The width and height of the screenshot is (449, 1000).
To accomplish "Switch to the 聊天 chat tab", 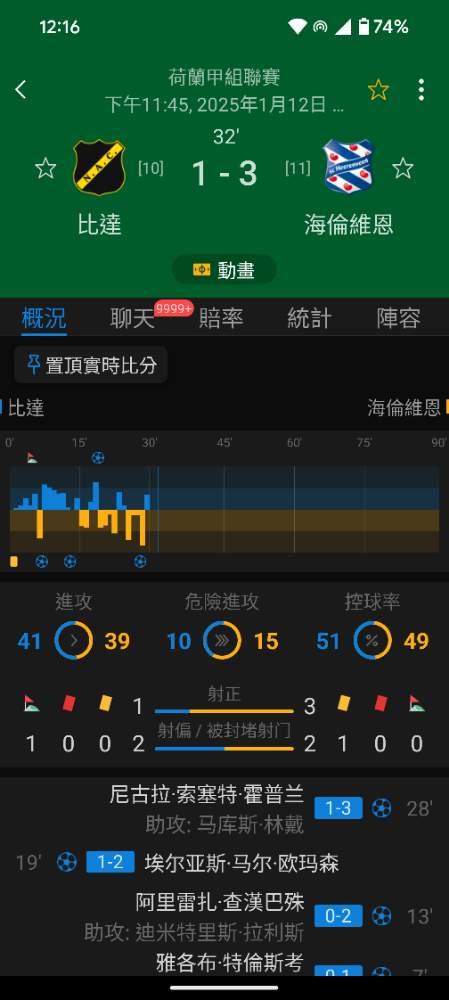I will coord(133,318).
